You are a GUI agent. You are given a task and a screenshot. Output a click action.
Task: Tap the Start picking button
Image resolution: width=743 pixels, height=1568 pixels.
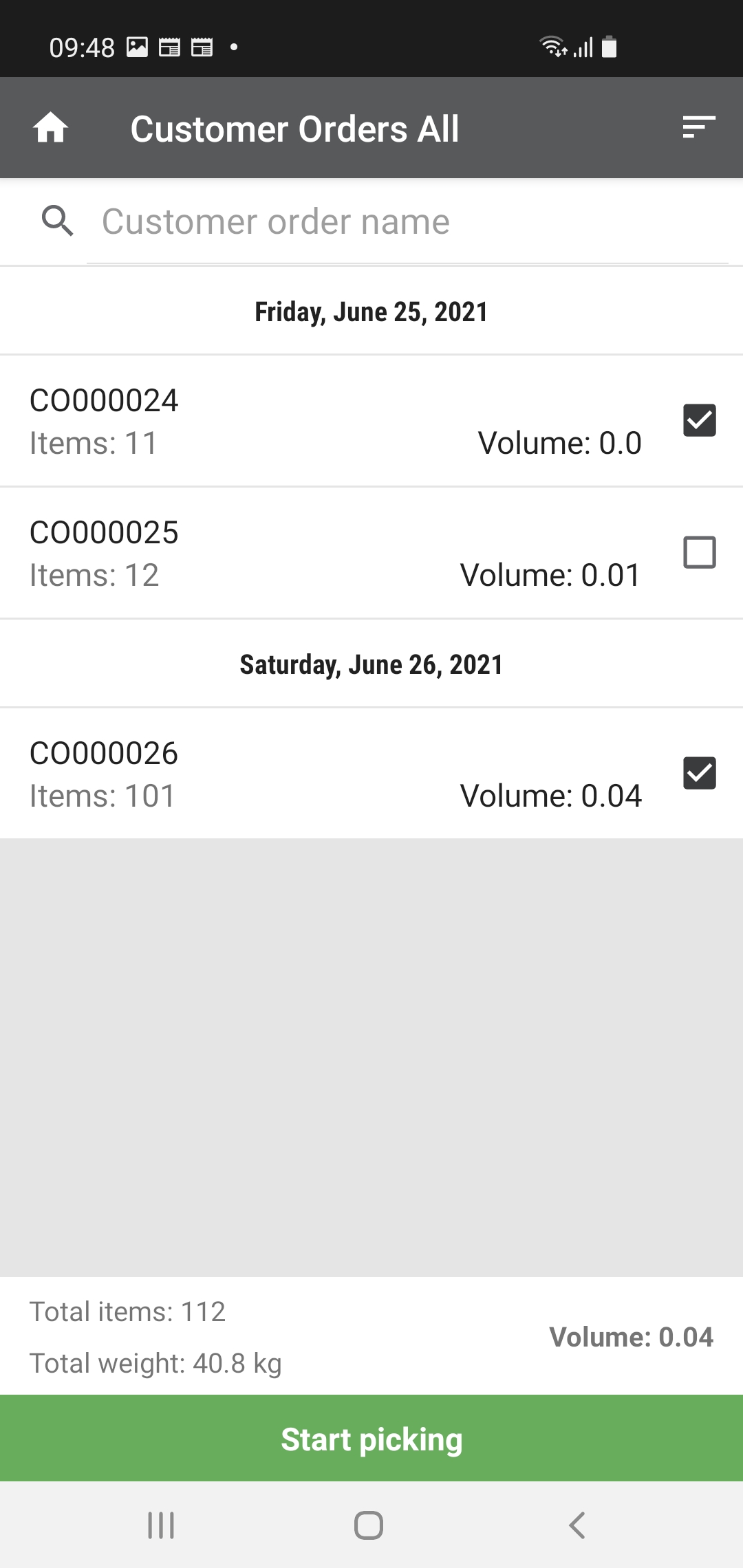tap(371, 1439)
